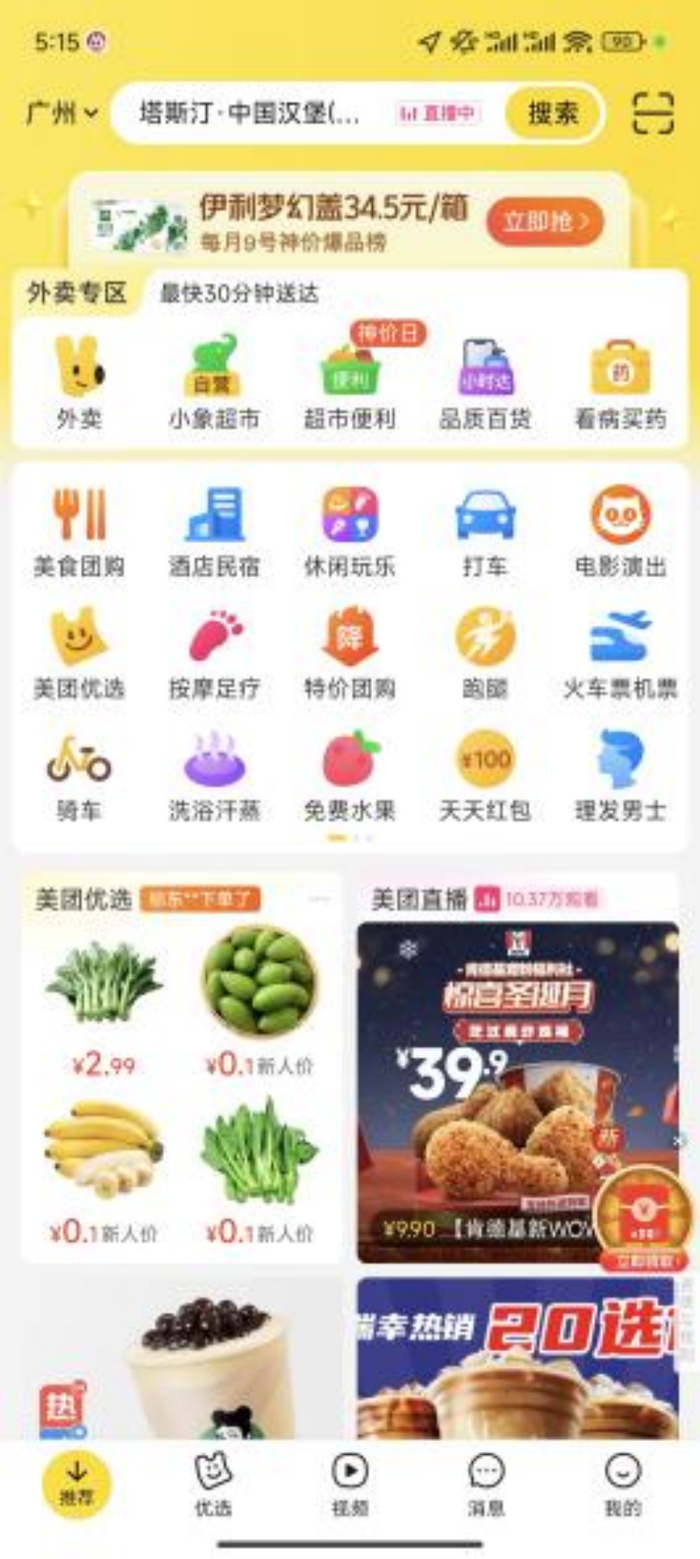Viewport: 700px width, 1559px height.
Task: Open 酒店民宿
Action: [213, 532]
